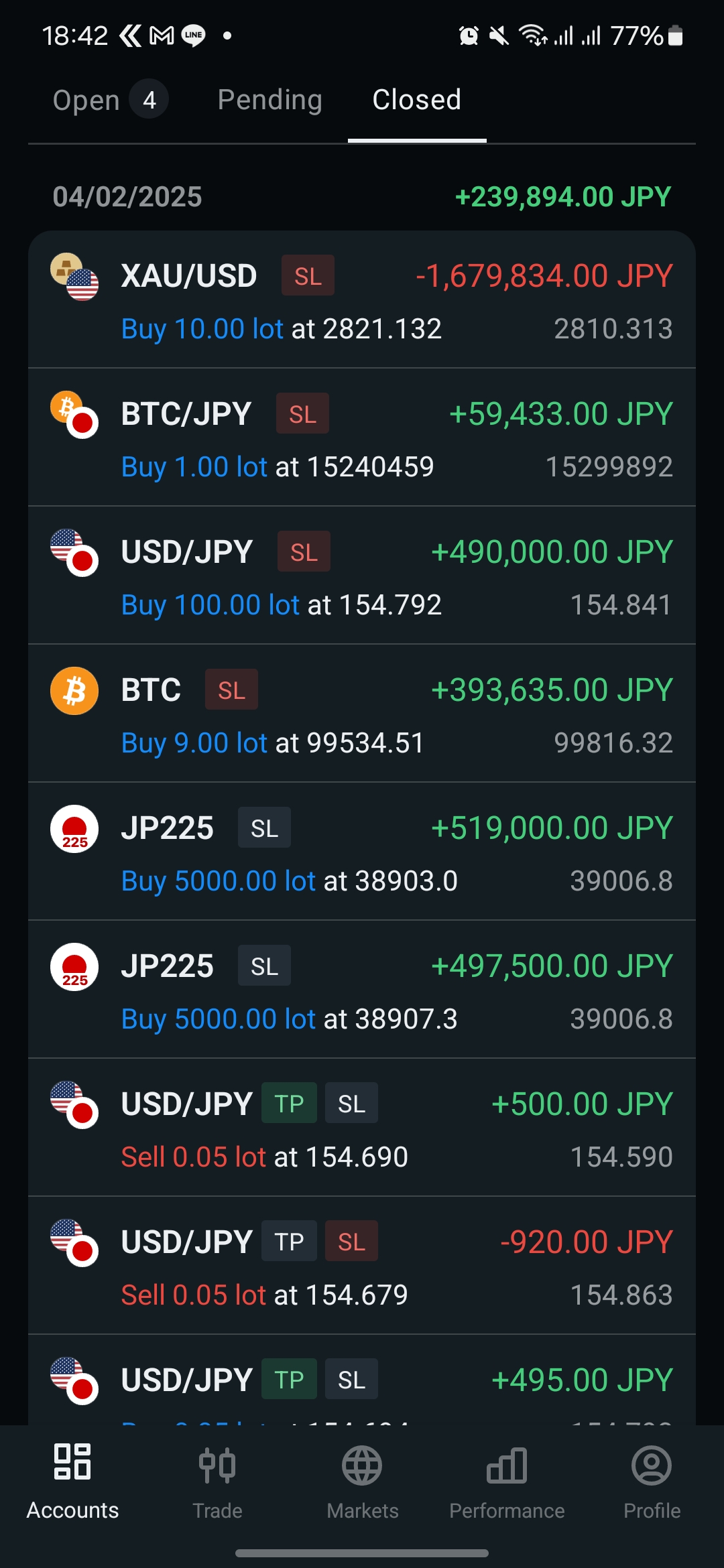This screenshot has height=1568, width=724.
Task: View the closed BTC/JPY trade
Action: [362, 439]
